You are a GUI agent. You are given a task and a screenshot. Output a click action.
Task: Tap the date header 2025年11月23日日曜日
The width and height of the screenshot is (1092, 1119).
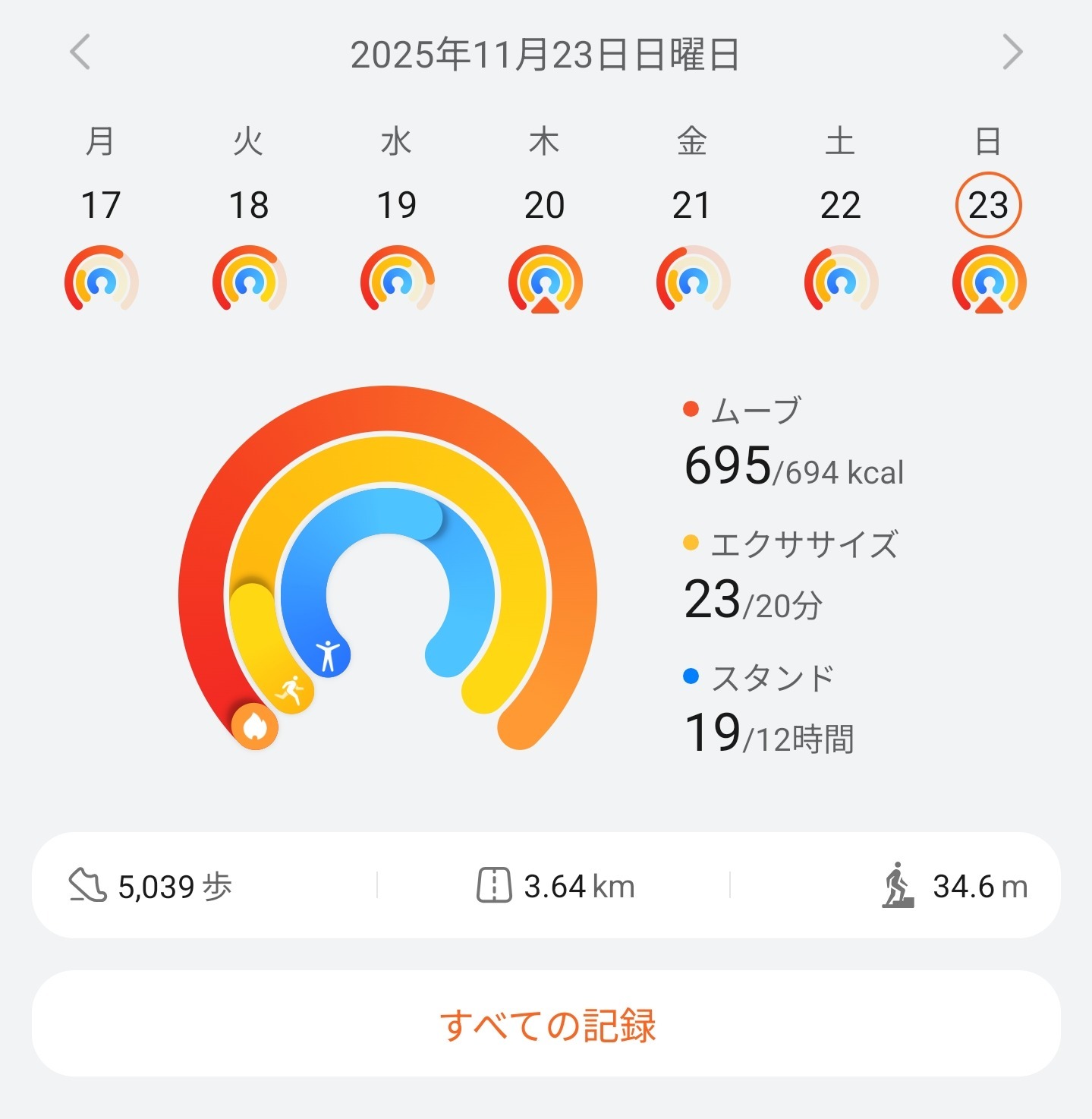pyautogui.click(x=546, y=54)
